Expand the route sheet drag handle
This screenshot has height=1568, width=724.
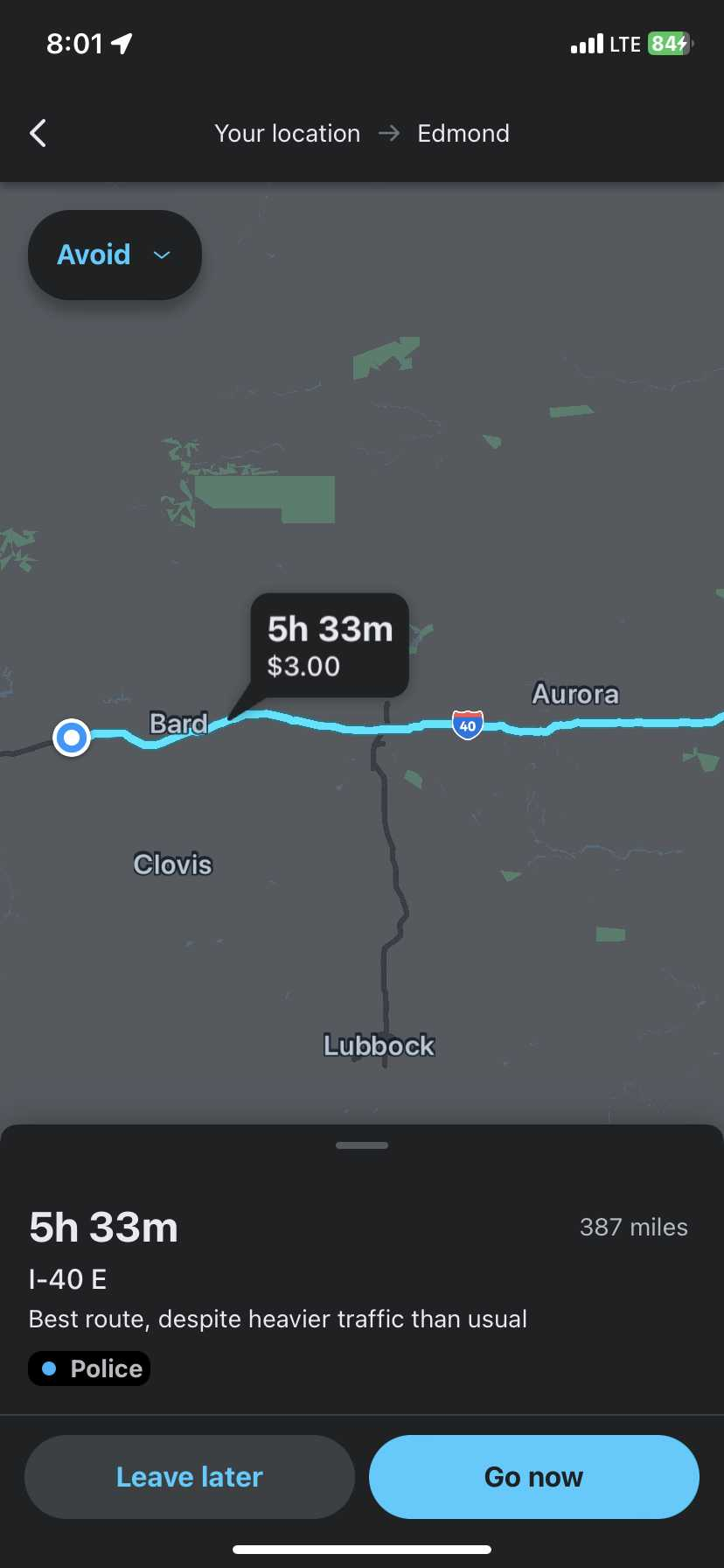(x=362, y=1144)
